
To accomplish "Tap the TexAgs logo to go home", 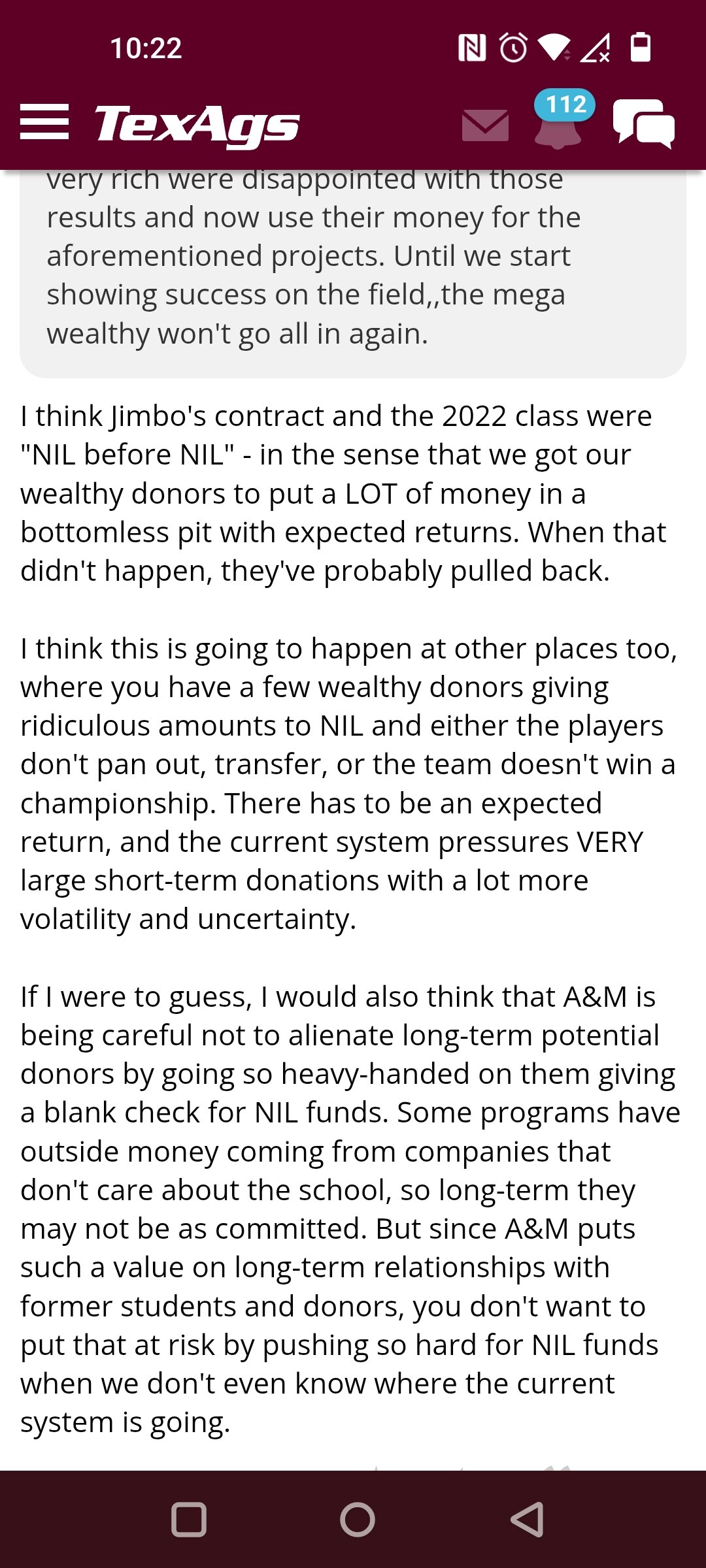I will pos(197,125).
